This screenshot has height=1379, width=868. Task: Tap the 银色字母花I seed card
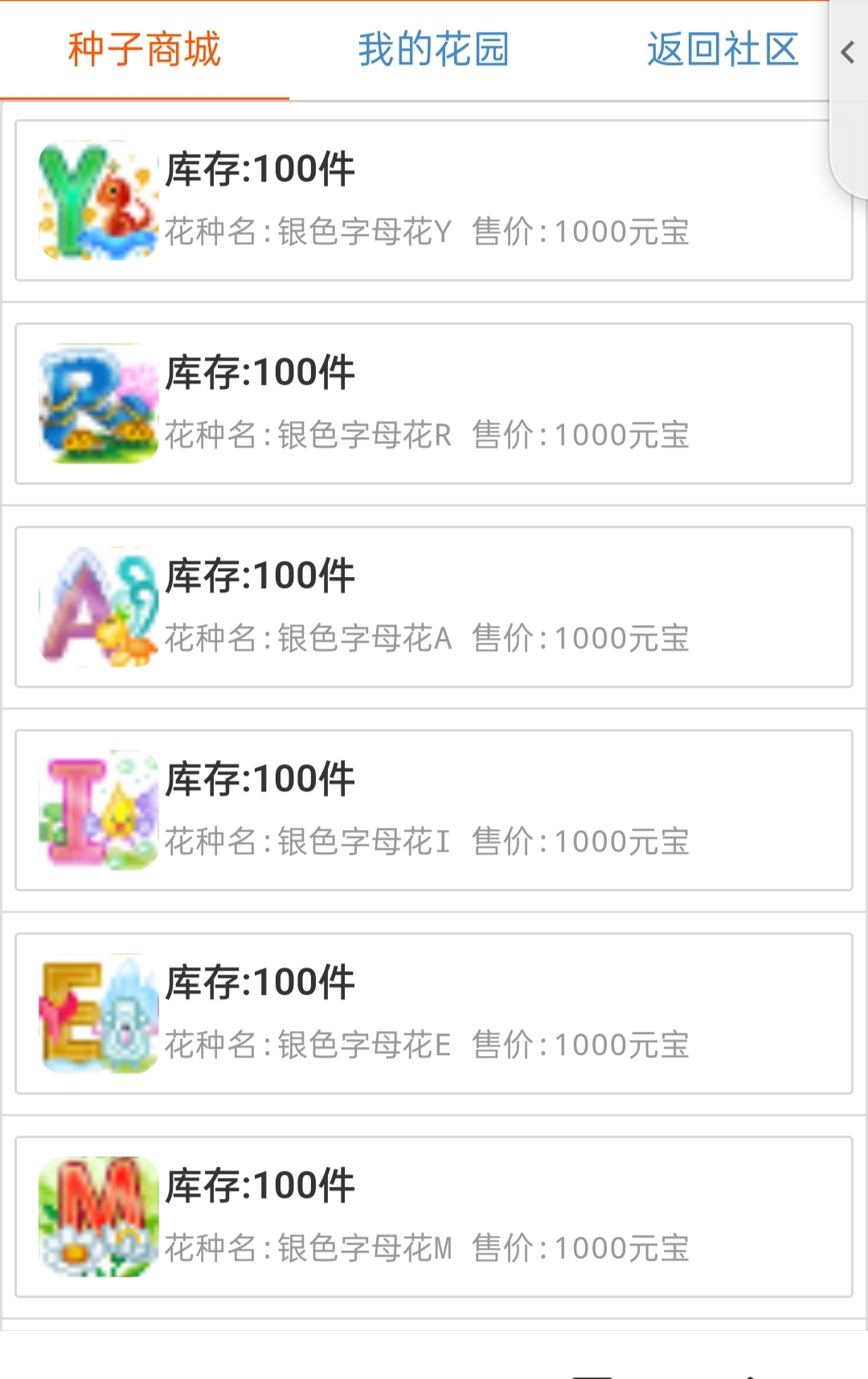pyautogui.click(x=433, y=811)
